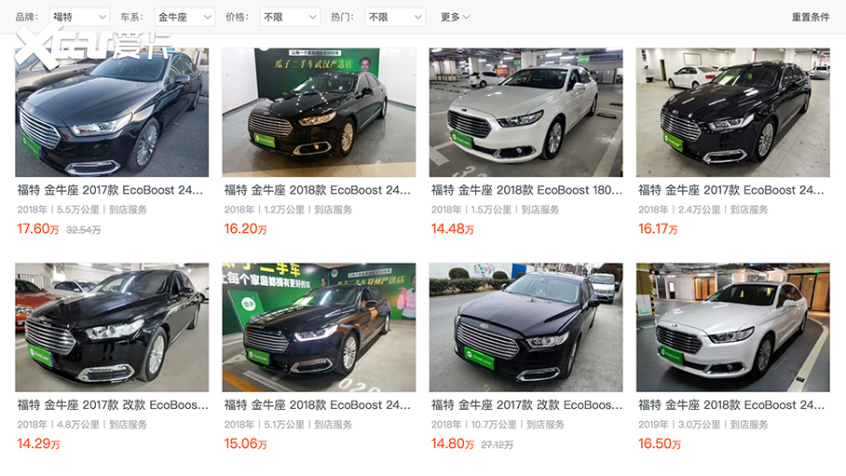Open the 10.7万公里 car priced 14.80万
This screenshot has height=476, width=846.
click(x=526, y=327)
